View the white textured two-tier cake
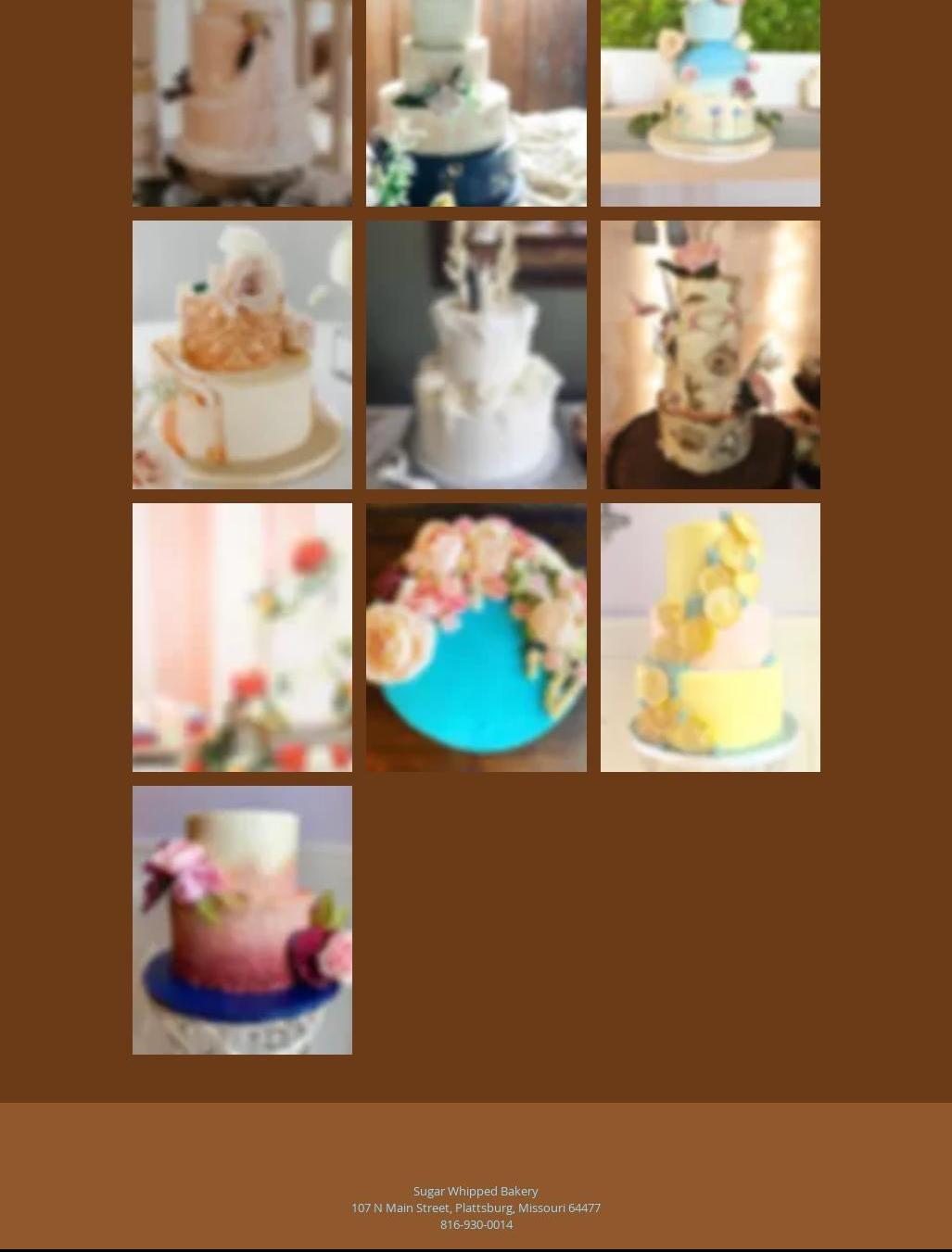Image resolution: width=952 pixels, height=1252 pixels. coord(476,354)
